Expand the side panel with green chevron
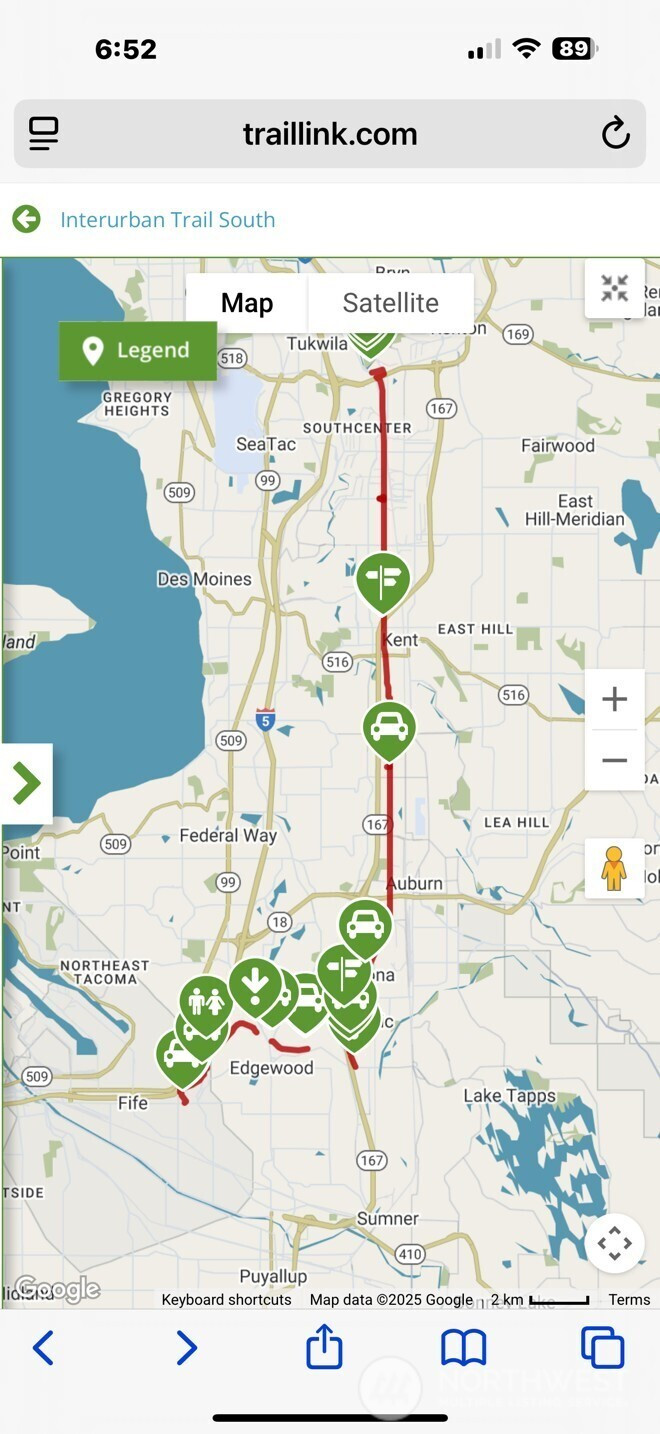 click(x=26, y=783)
